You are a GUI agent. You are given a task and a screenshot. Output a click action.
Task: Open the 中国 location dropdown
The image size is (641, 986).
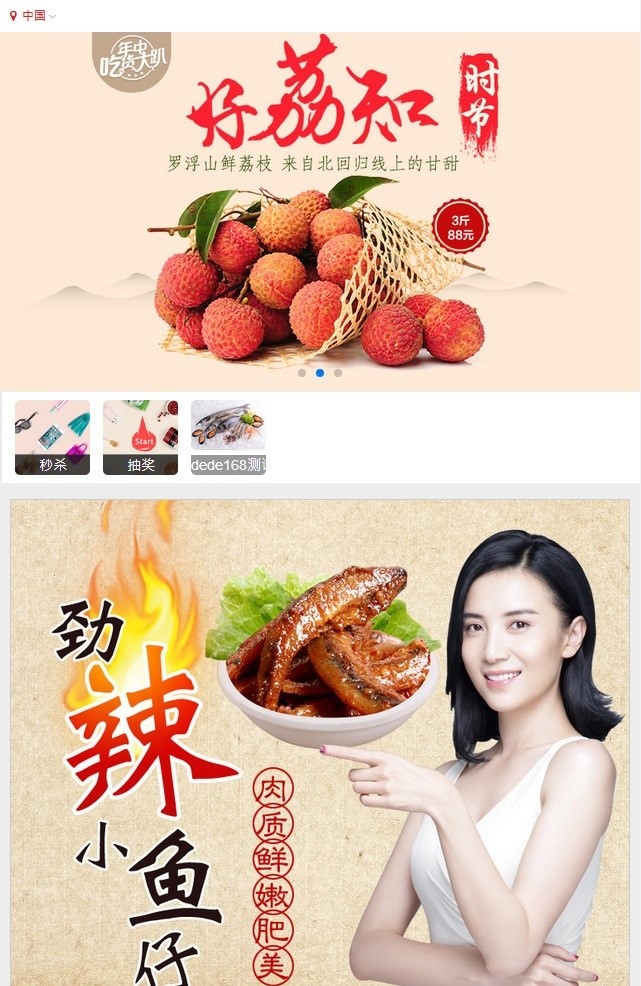coord(33,15)
